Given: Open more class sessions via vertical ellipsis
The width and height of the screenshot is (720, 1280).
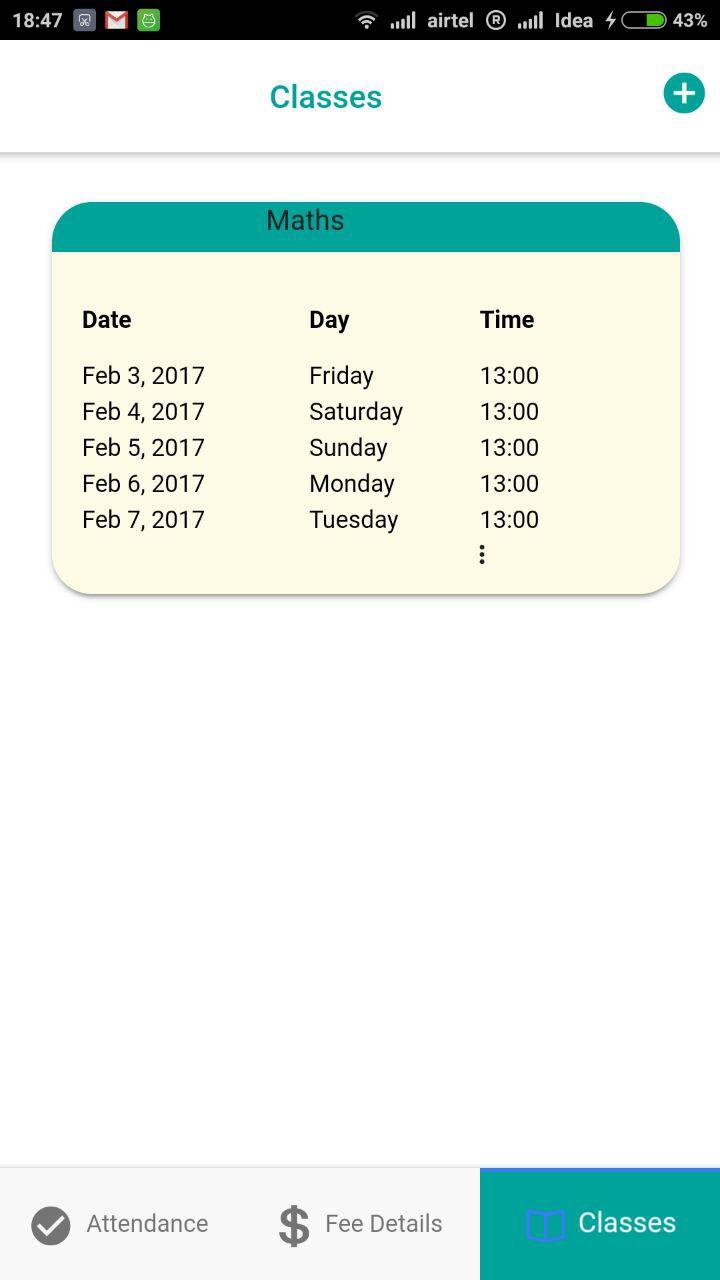Looking at the screenshot, I should click(x=482, y=553).
